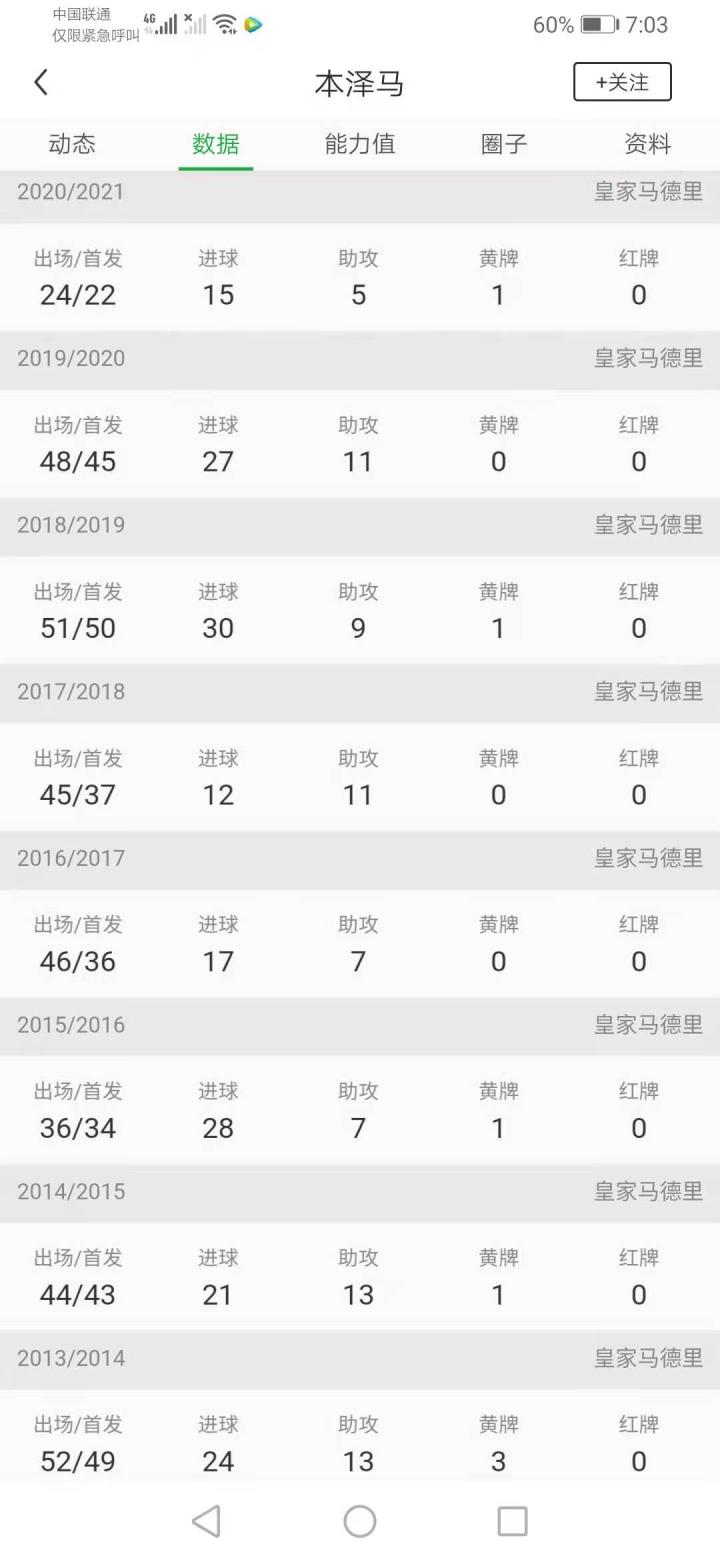Tap the system home button
Screen dimensions: 720x1560
click(360, 1521)
